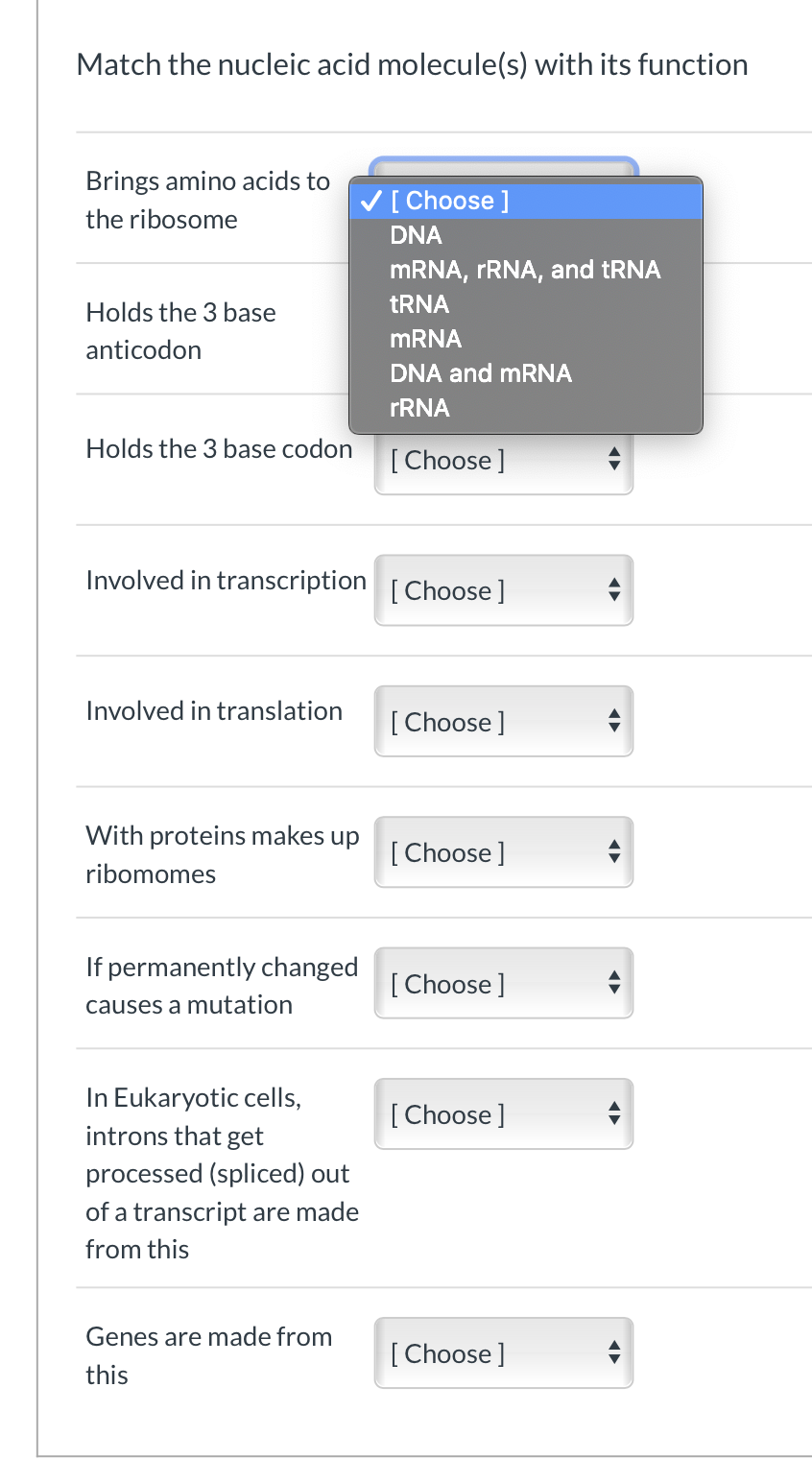812x1459 pixels.
Task: Select rRNA at the bottom of the list
Action: [419, 408]
